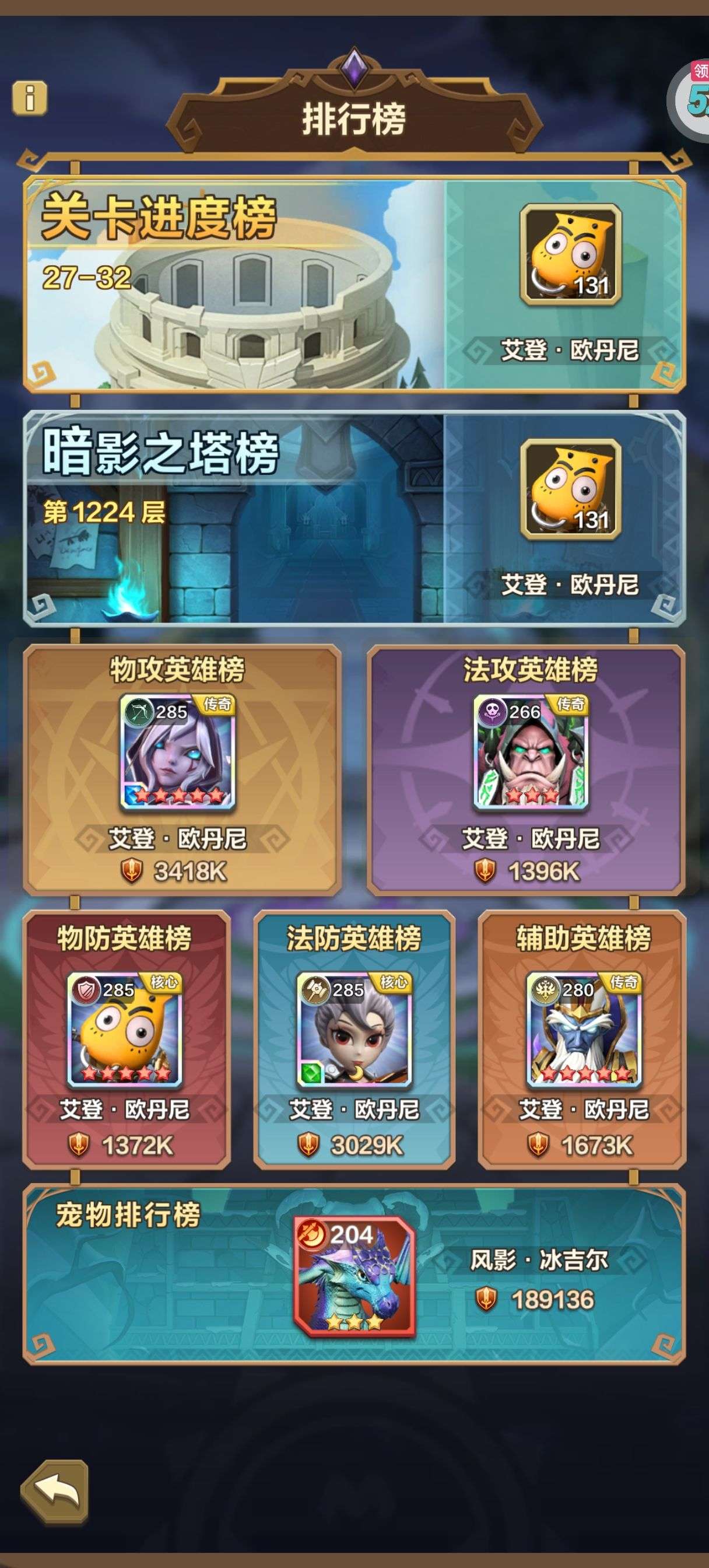Open the 暗影之塔榜 ranking card

(354, 518)
